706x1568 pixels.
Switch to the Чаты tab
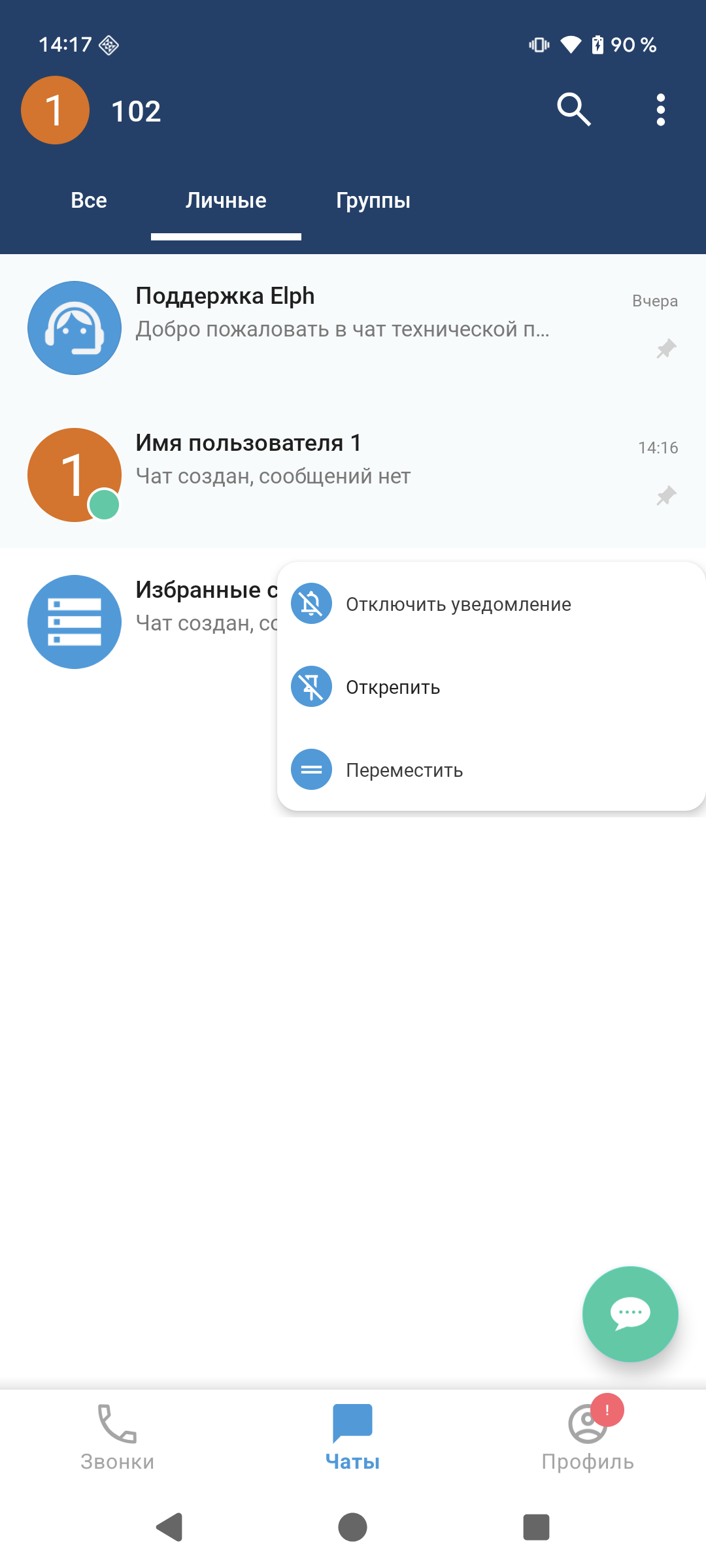[x=352, y=1437]
